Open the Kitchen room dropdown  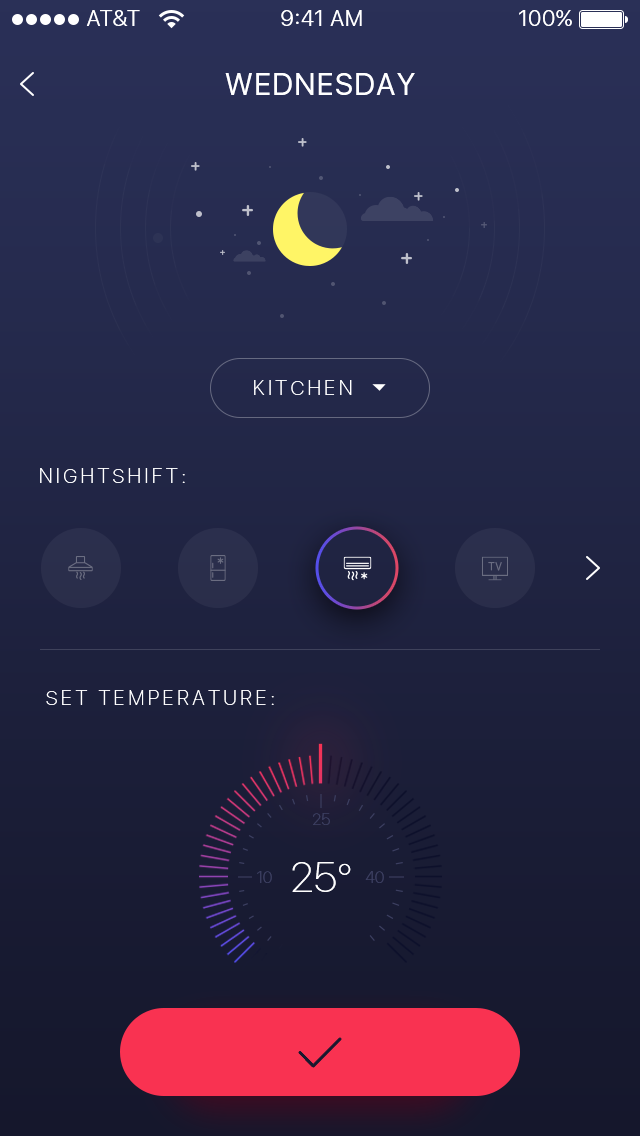[x=320, y=388]
